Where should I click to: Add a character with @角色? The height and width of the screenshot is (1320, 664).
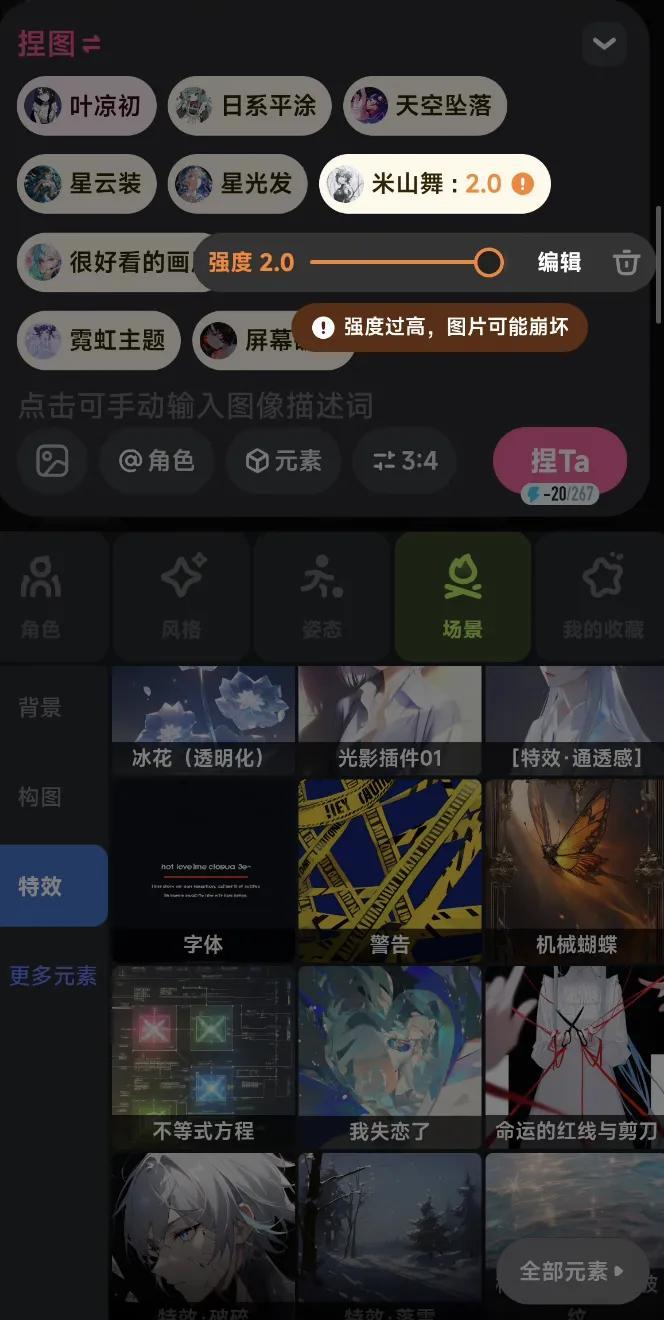pos(156,461)
